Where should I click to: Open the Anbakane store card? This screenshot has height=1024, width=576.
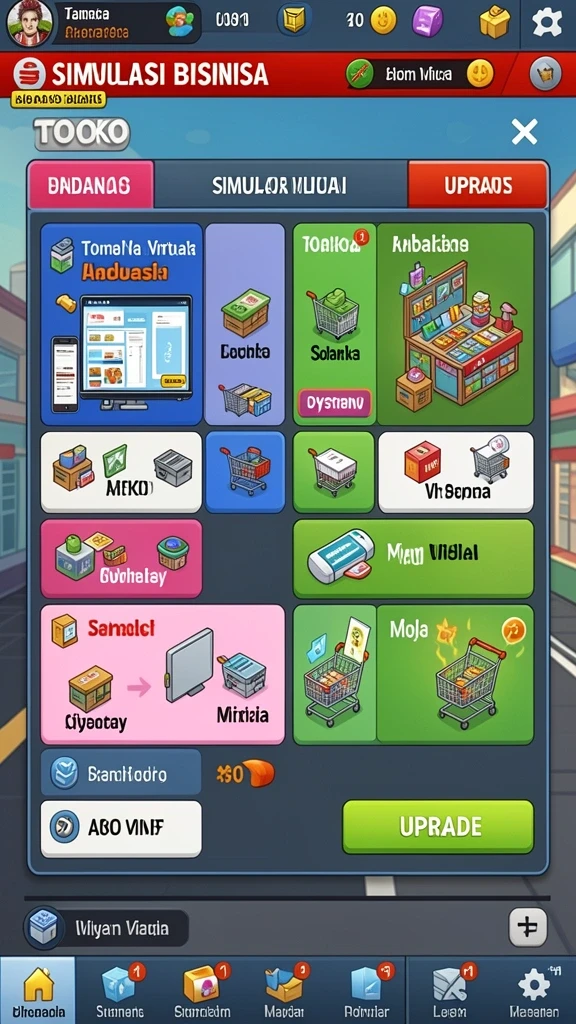[x=455, y=325]
